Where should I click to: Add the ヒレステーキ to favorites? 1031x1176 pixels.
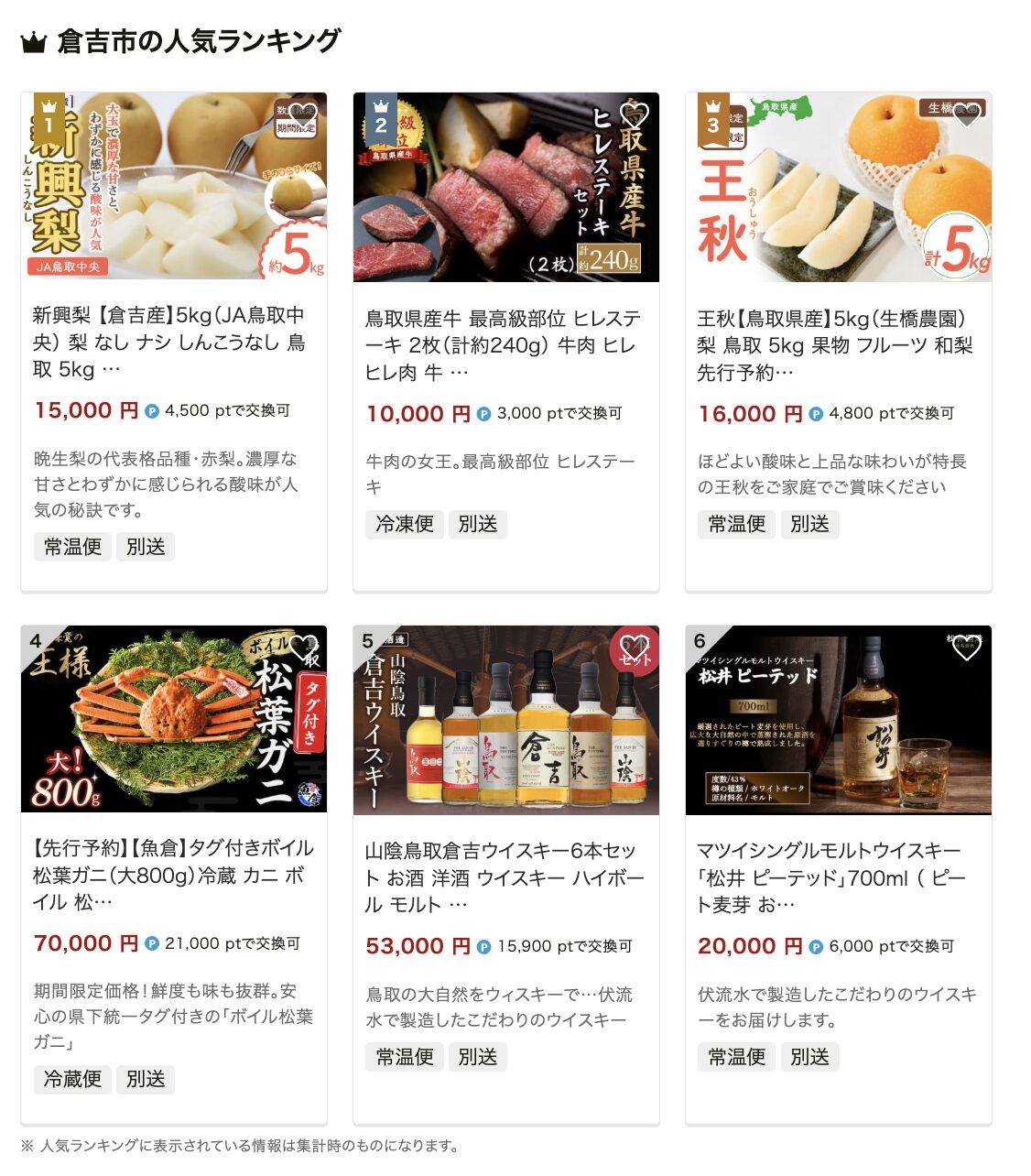click(x=635, y=116)
